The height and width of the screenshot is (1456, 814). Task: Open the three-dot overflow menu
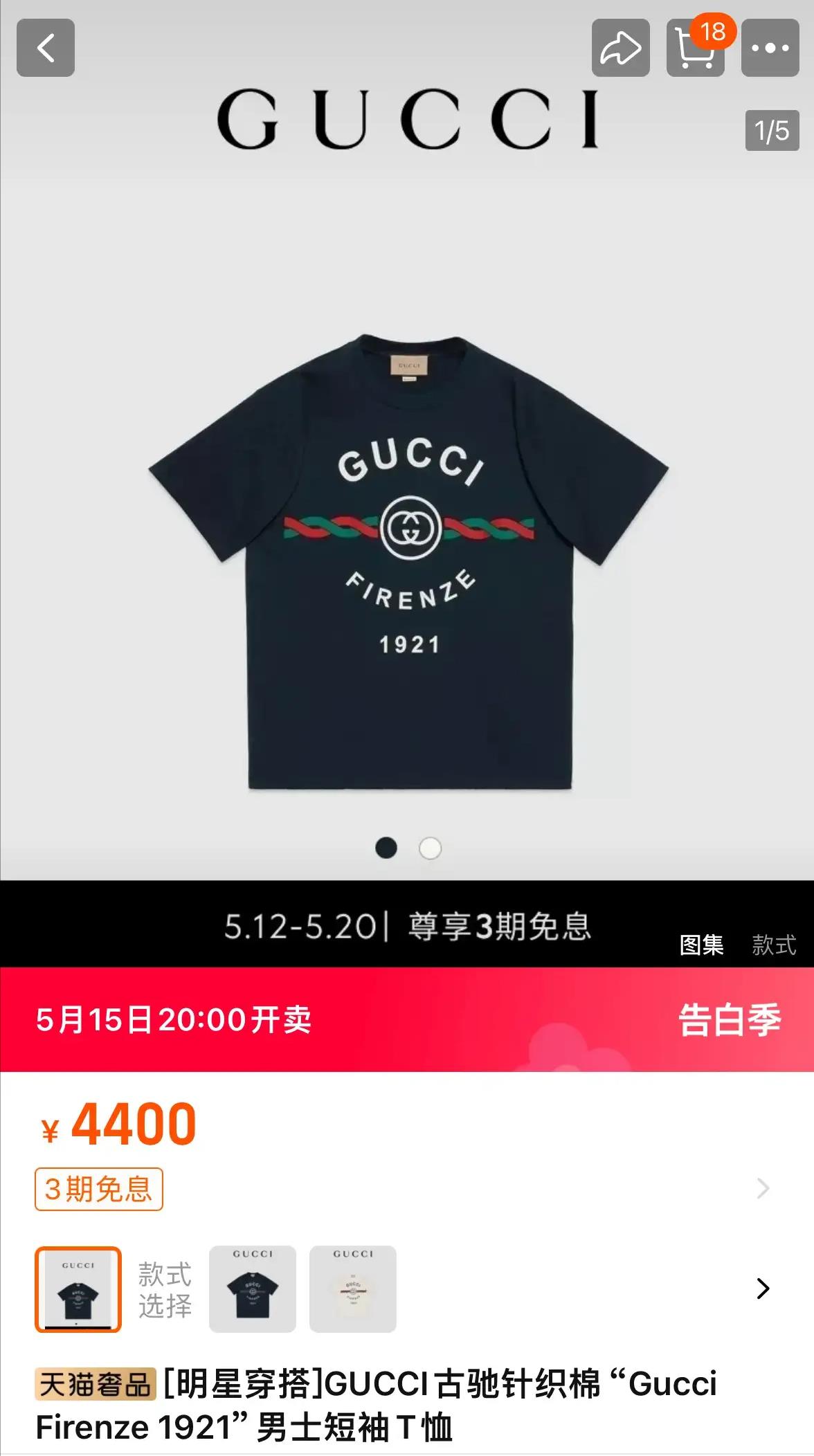(770, 48)
